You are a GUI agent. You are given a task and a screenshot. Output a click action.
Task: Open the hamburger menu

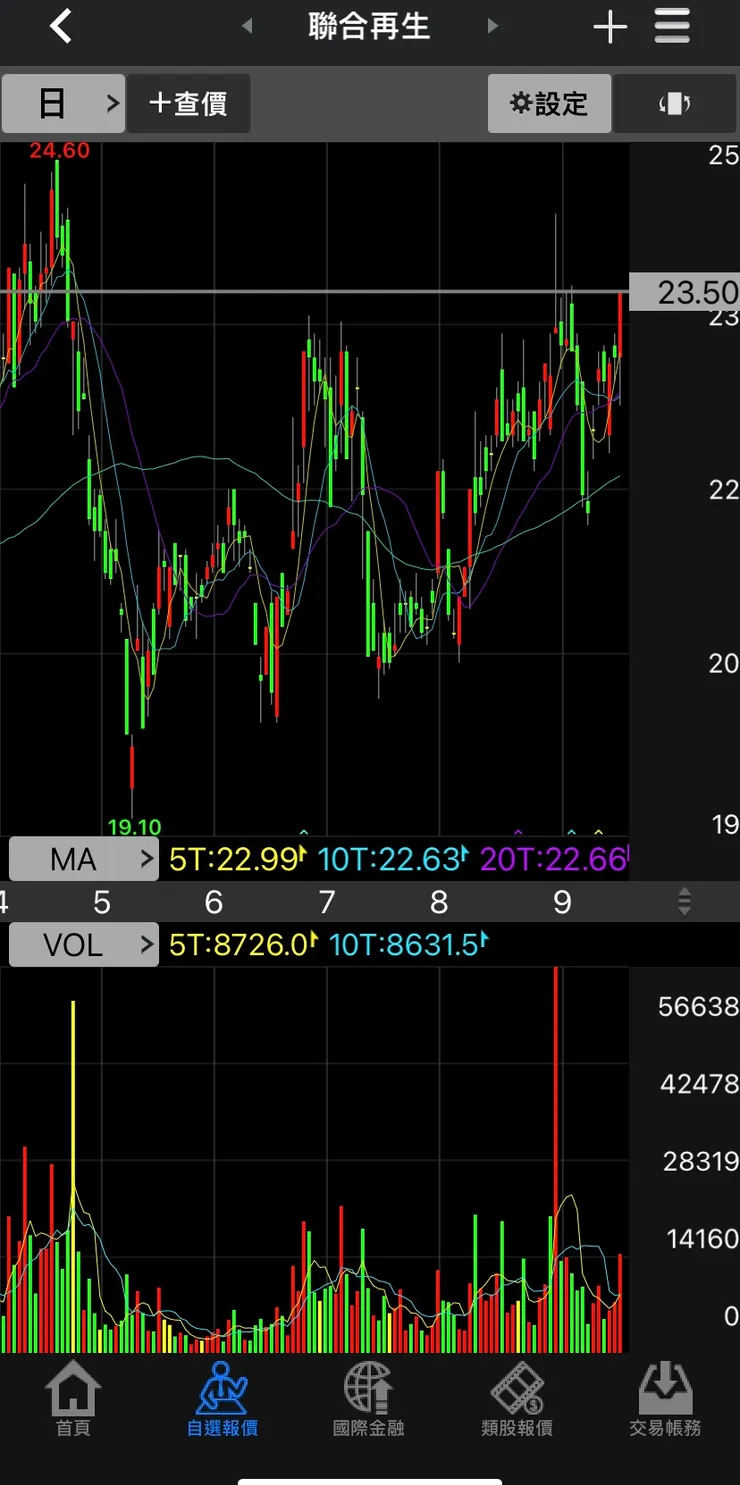[x=672, y=27]
